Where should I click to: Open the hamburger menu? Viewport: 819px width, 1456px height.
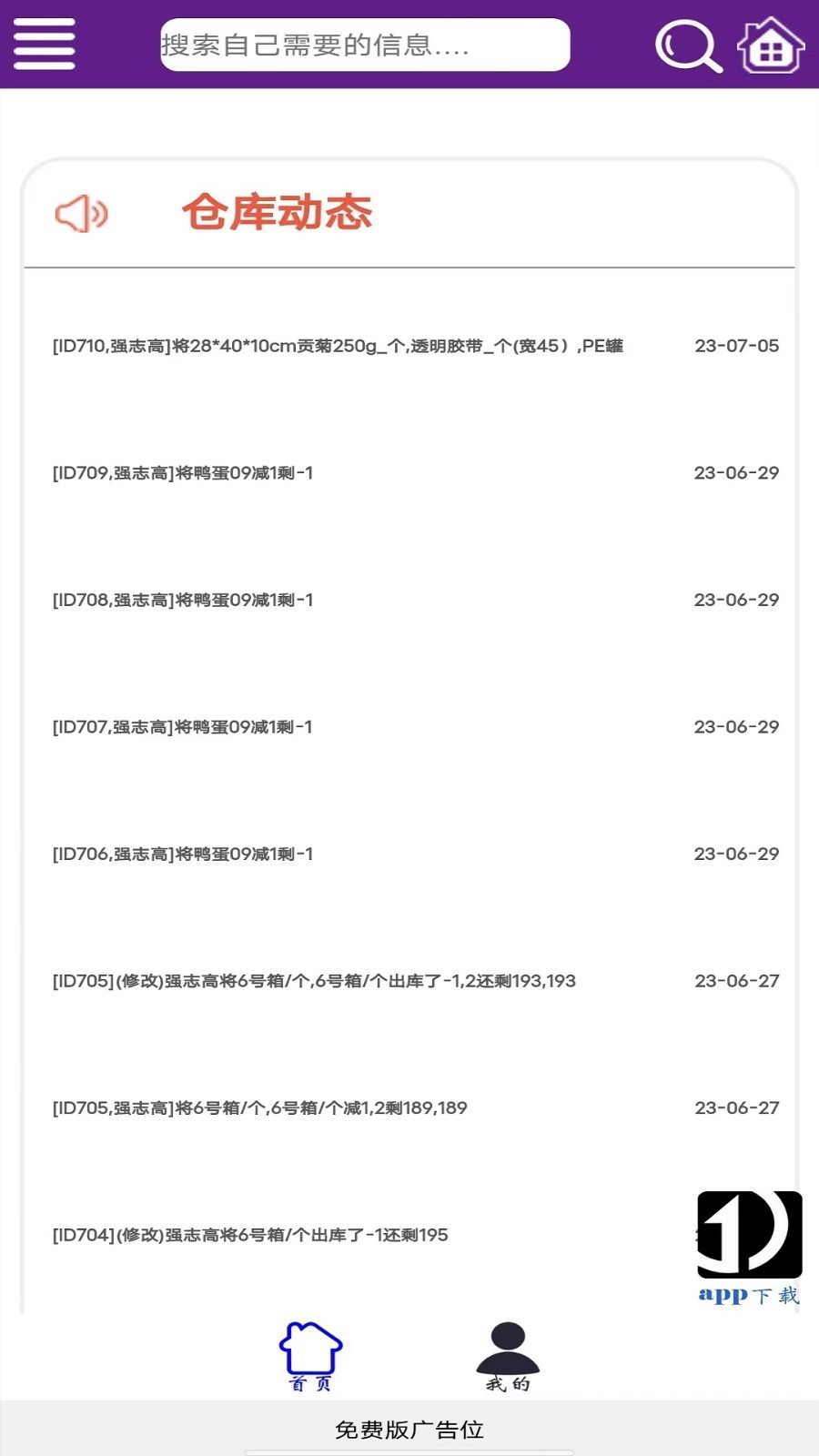click(x=44, y=44)
